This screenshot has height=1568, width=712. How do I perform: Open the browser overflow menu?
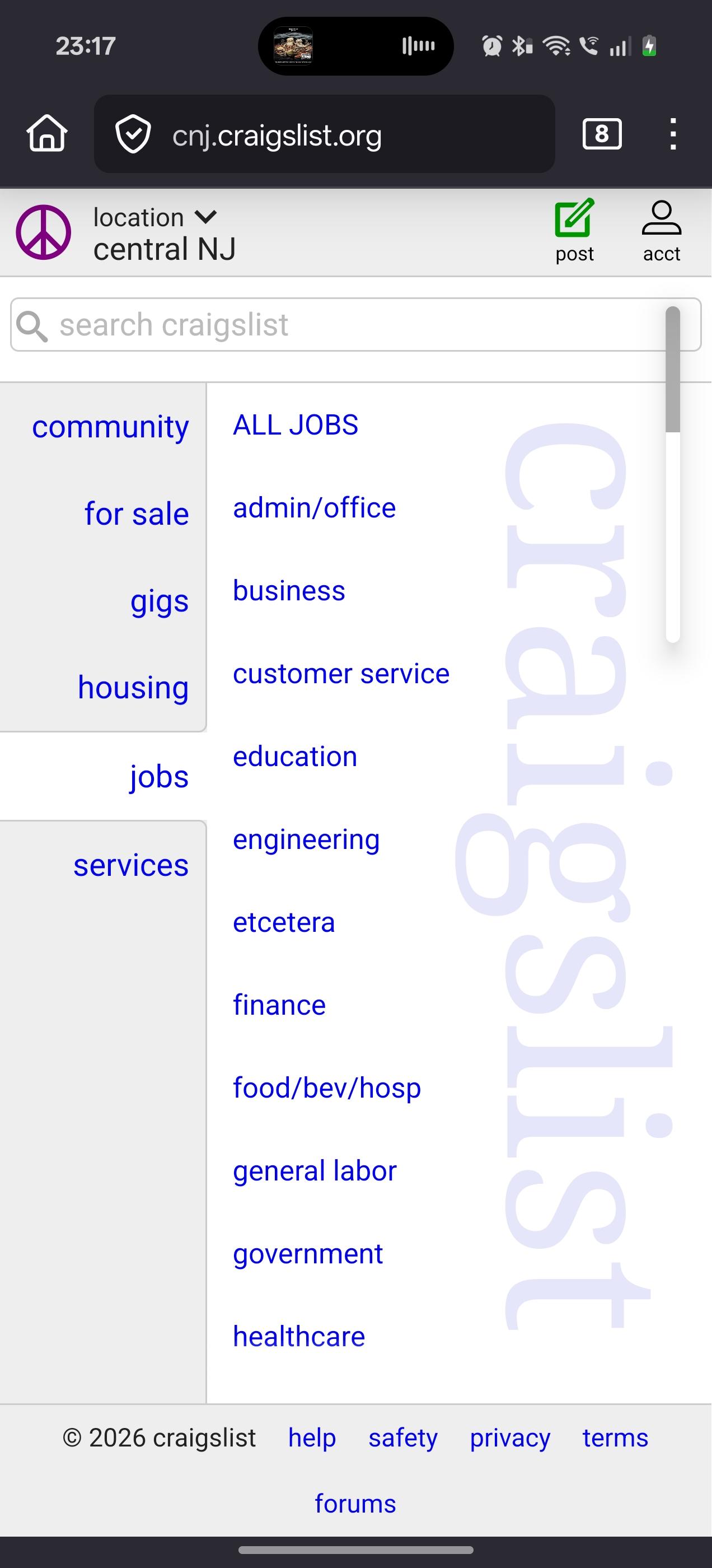pos(672,134)
